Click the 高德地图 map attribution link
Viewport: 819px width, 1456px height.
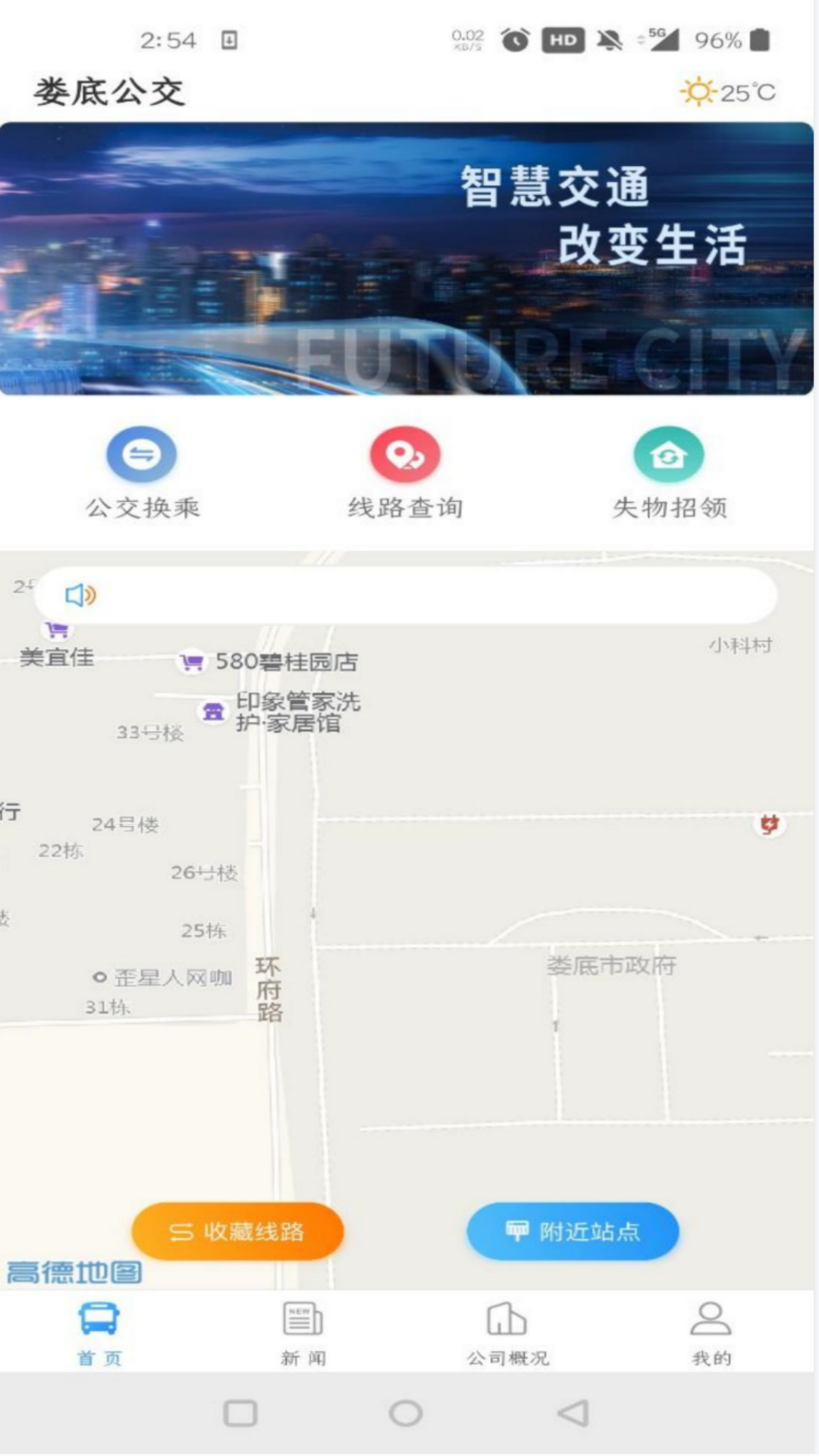(x=73, y=1269)
